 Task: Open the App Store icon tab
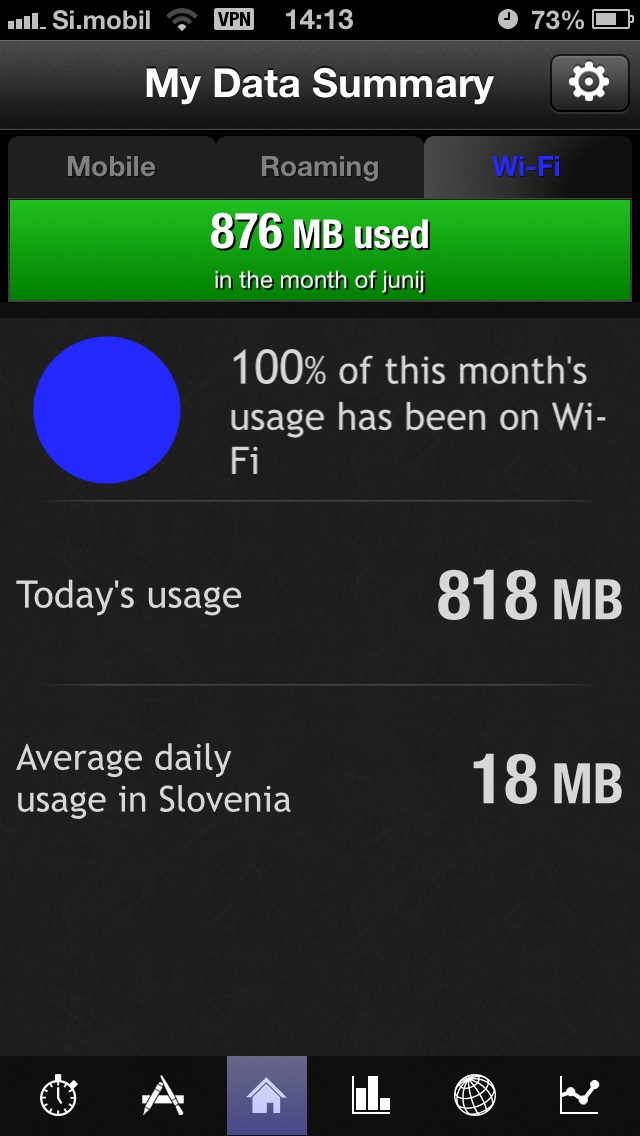click(163, 1095)
